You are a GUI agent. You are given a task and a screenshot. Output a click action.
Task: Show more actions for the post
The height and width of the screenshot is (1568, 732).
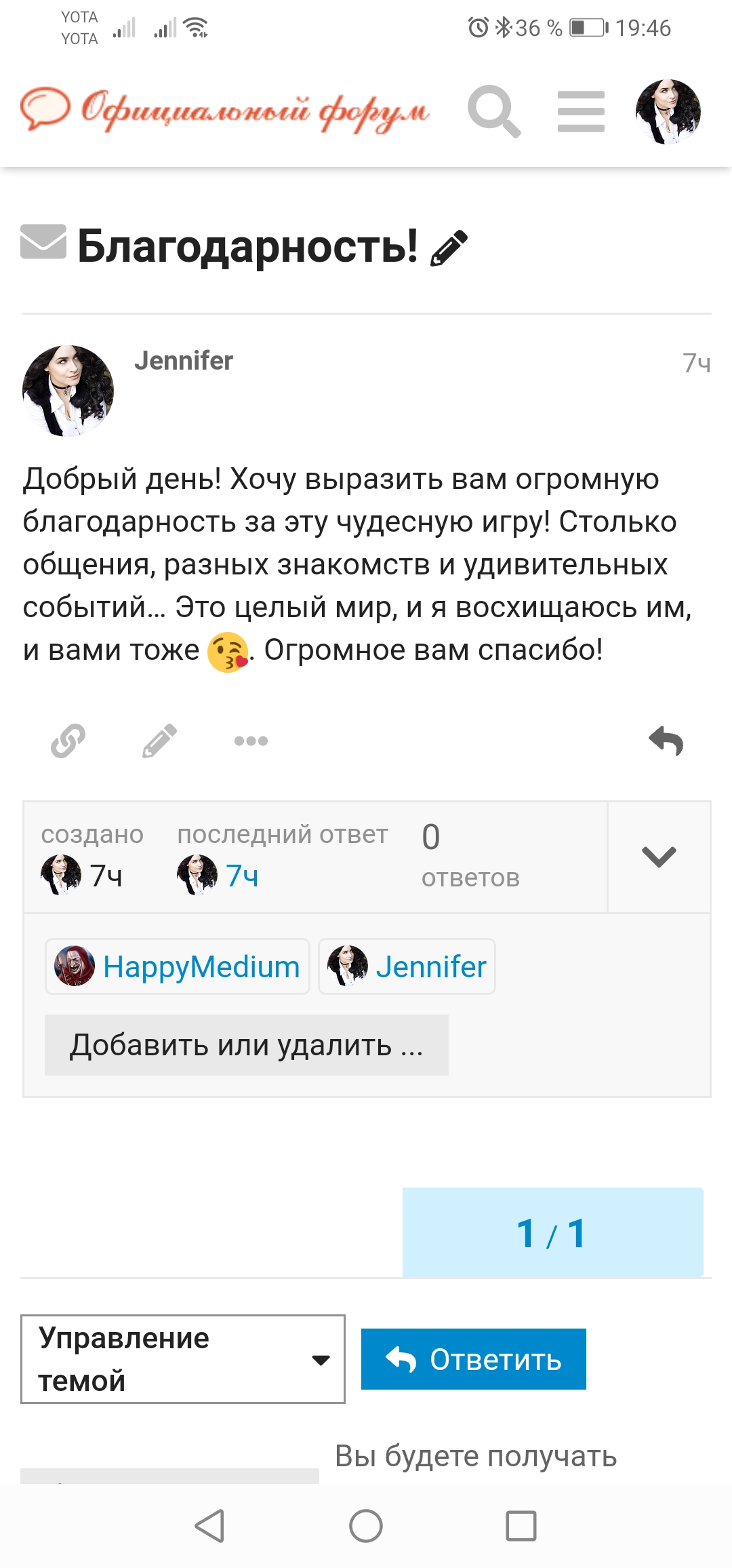pyautogui.click(x=251, y=741)
